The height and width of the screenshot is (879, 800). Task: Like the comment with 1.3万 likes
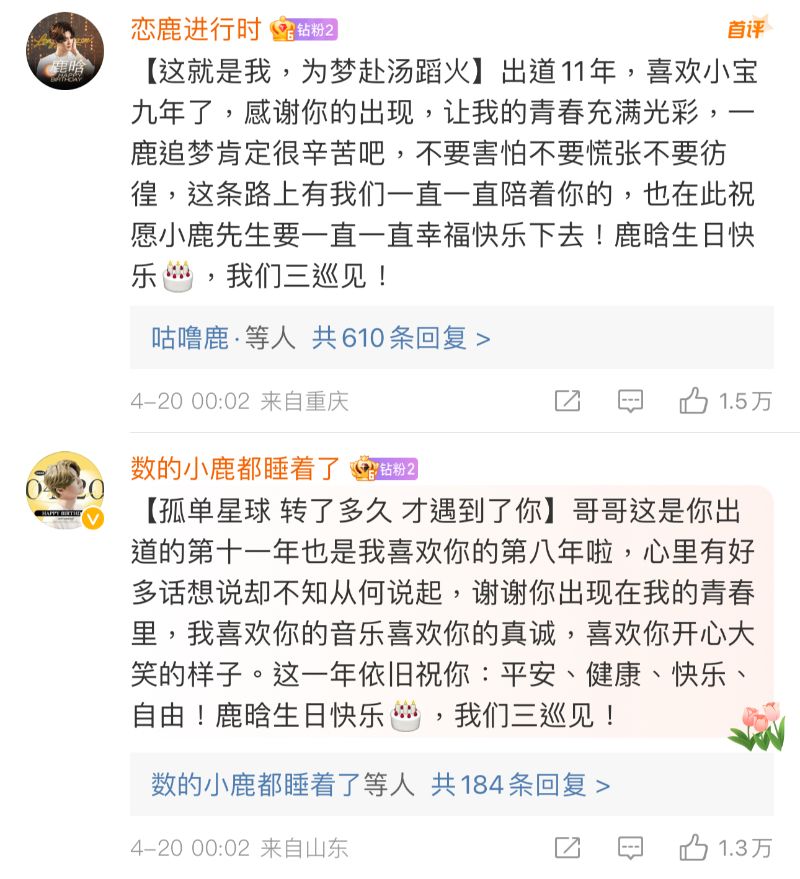694,849
